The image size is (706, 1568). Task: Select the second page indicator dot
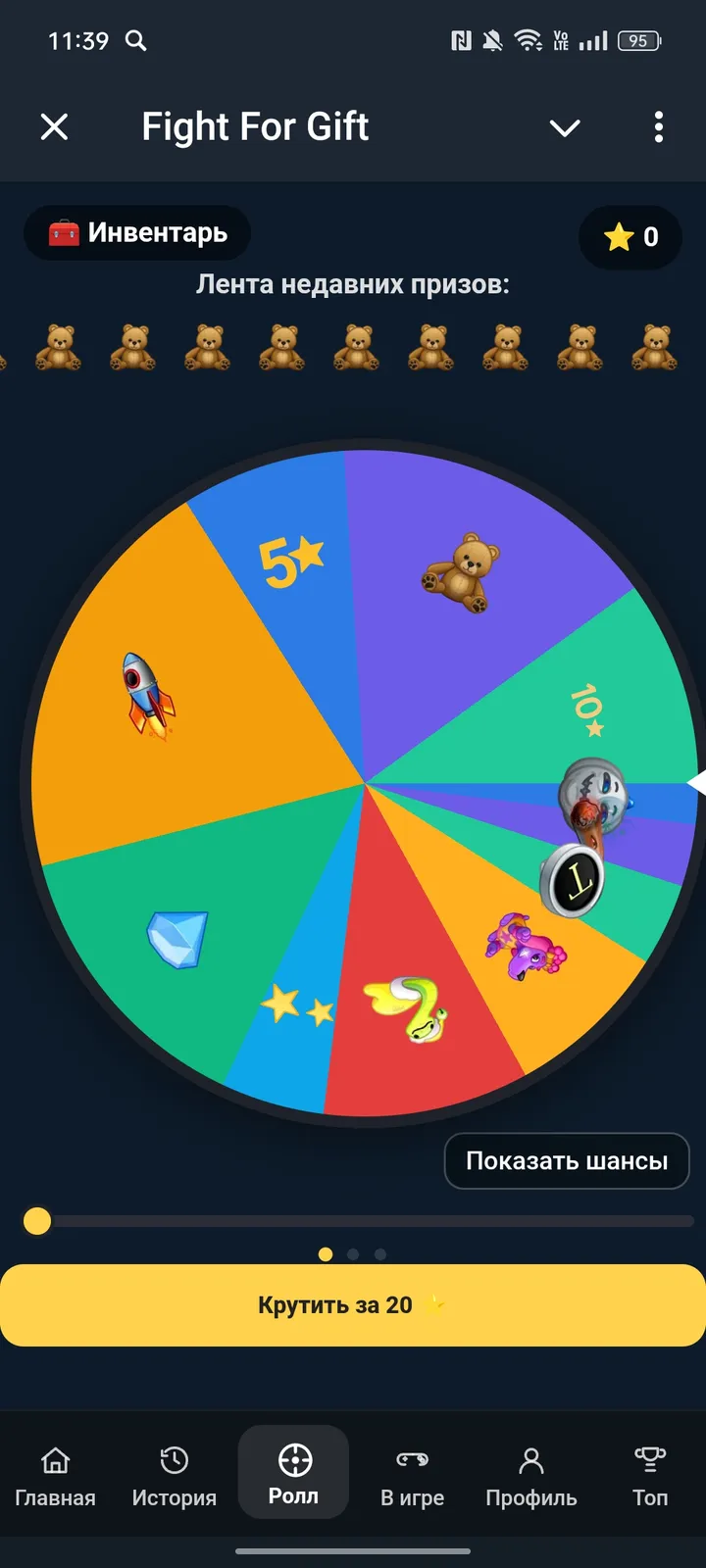(x=353, y=1254)
